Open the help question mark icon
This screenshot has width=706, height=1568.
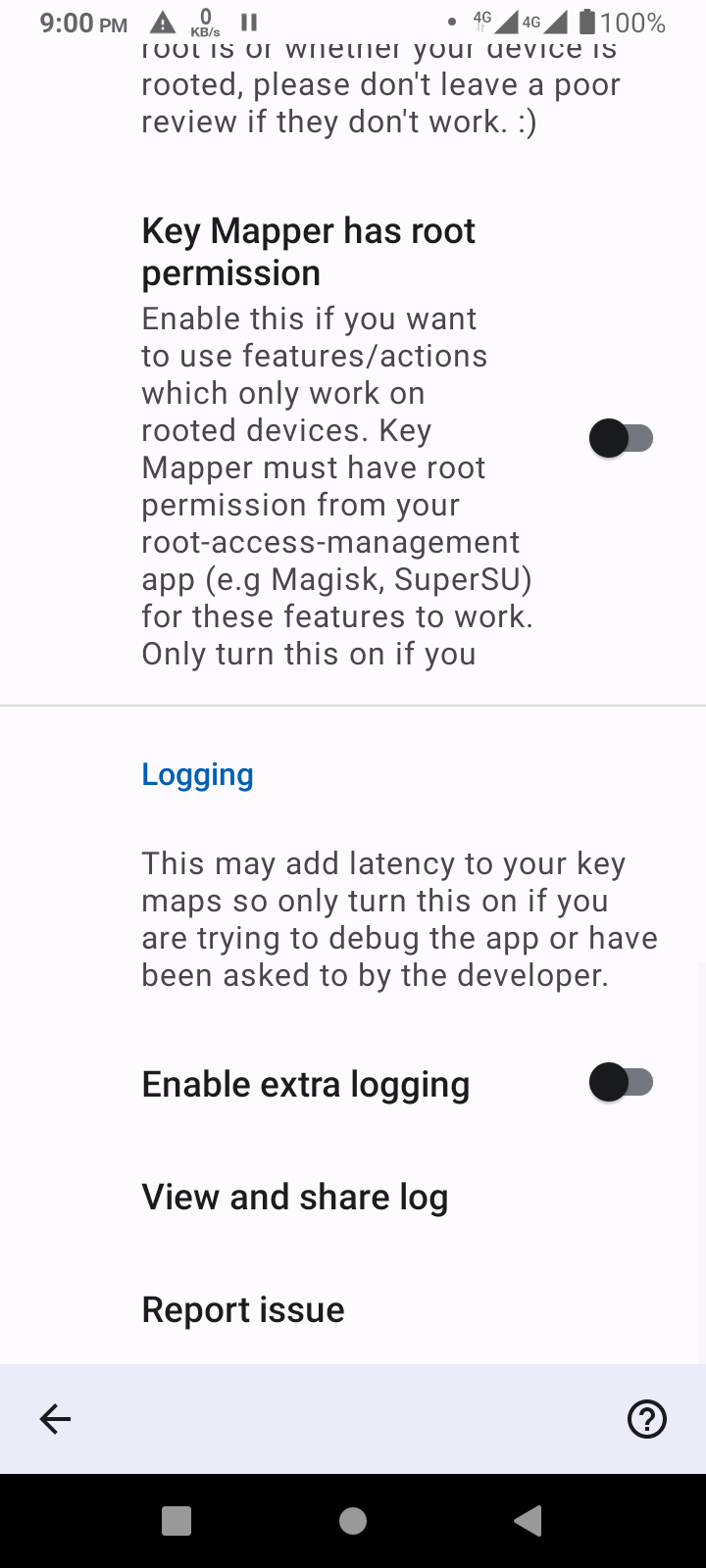(x=647, y=1418)
